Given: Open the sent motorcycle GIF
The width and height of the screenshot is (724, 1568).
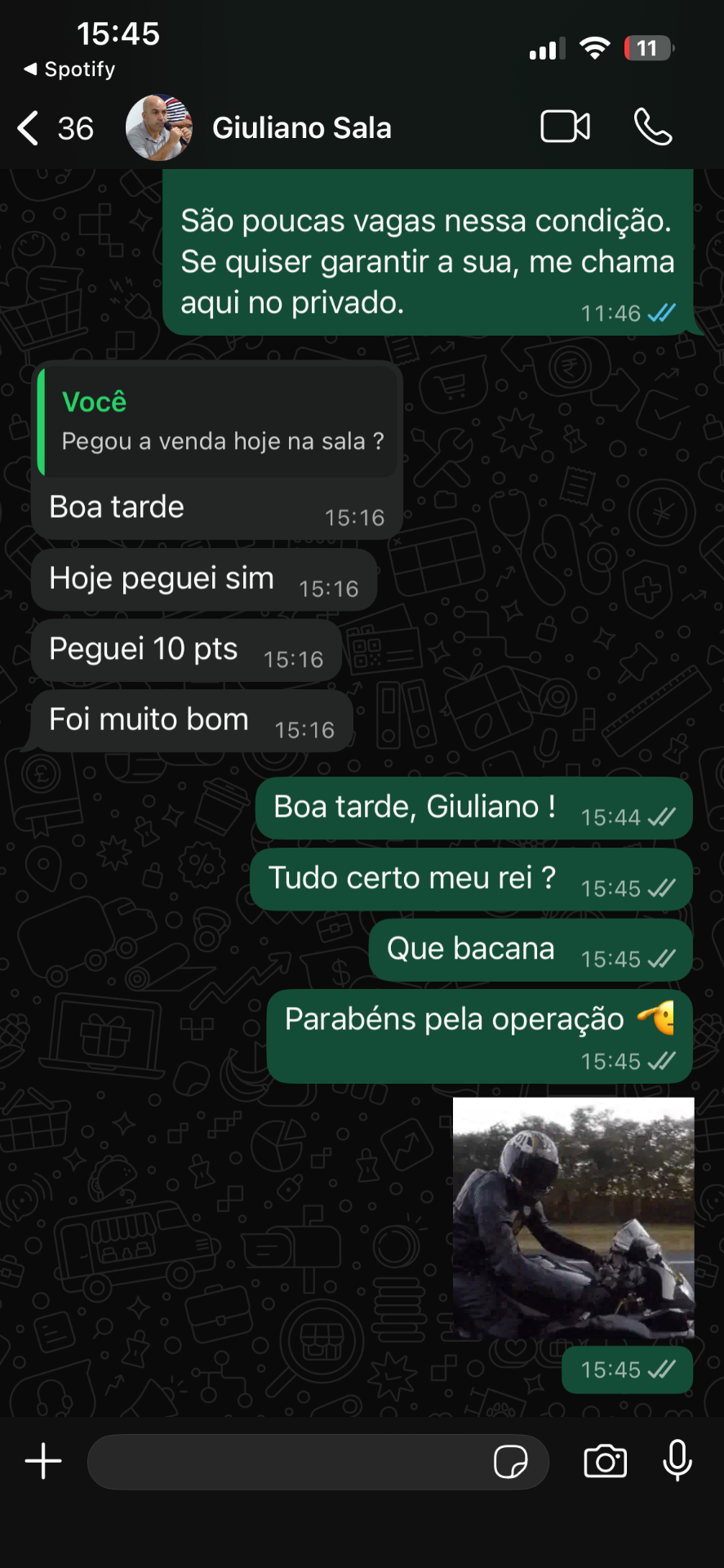Looking at the screenshot, I should pyautogui.click(x=574, y=1218).
